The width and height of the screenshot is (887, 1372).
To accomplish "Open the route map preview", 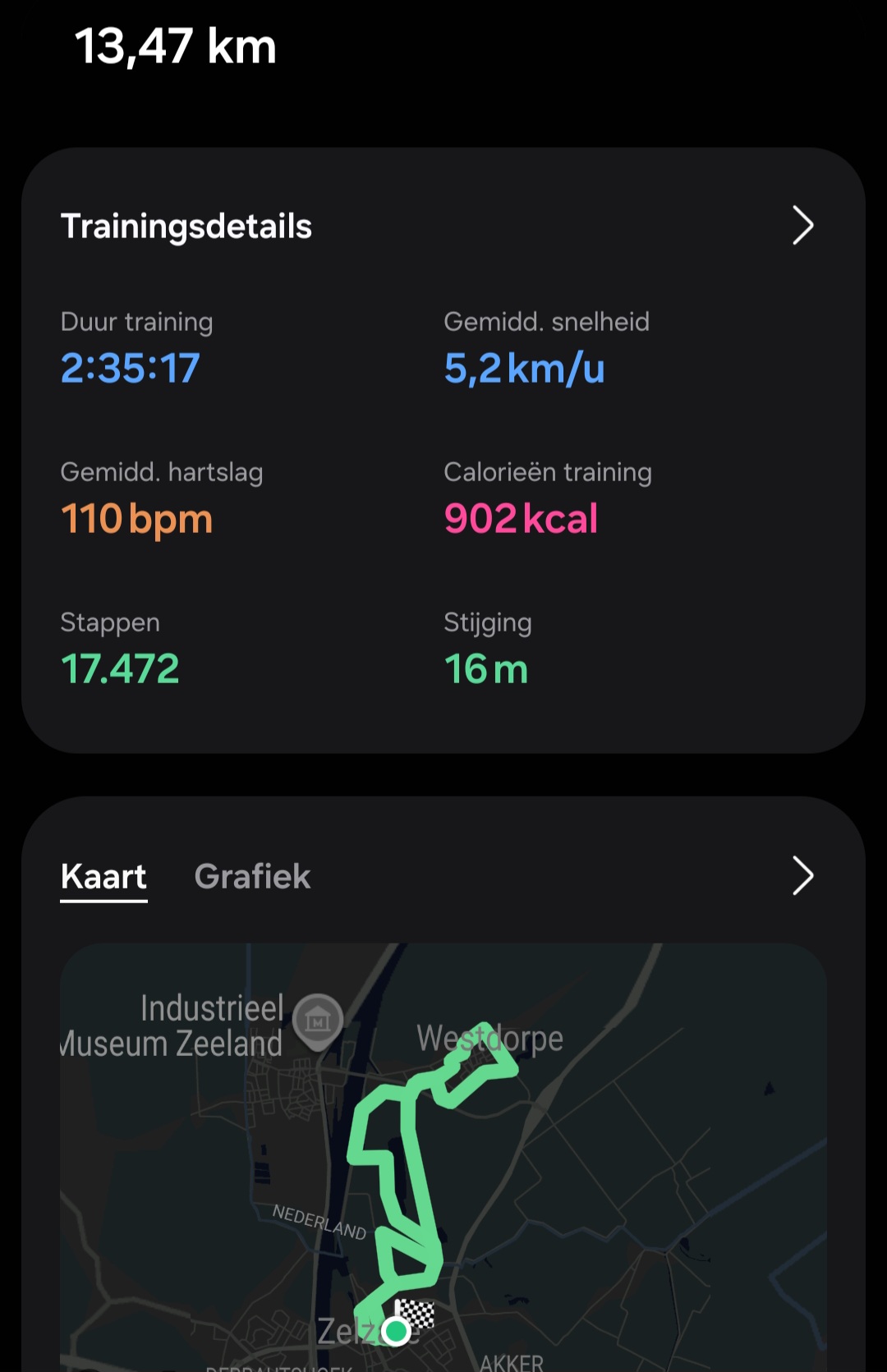I will coord(443,1158).
